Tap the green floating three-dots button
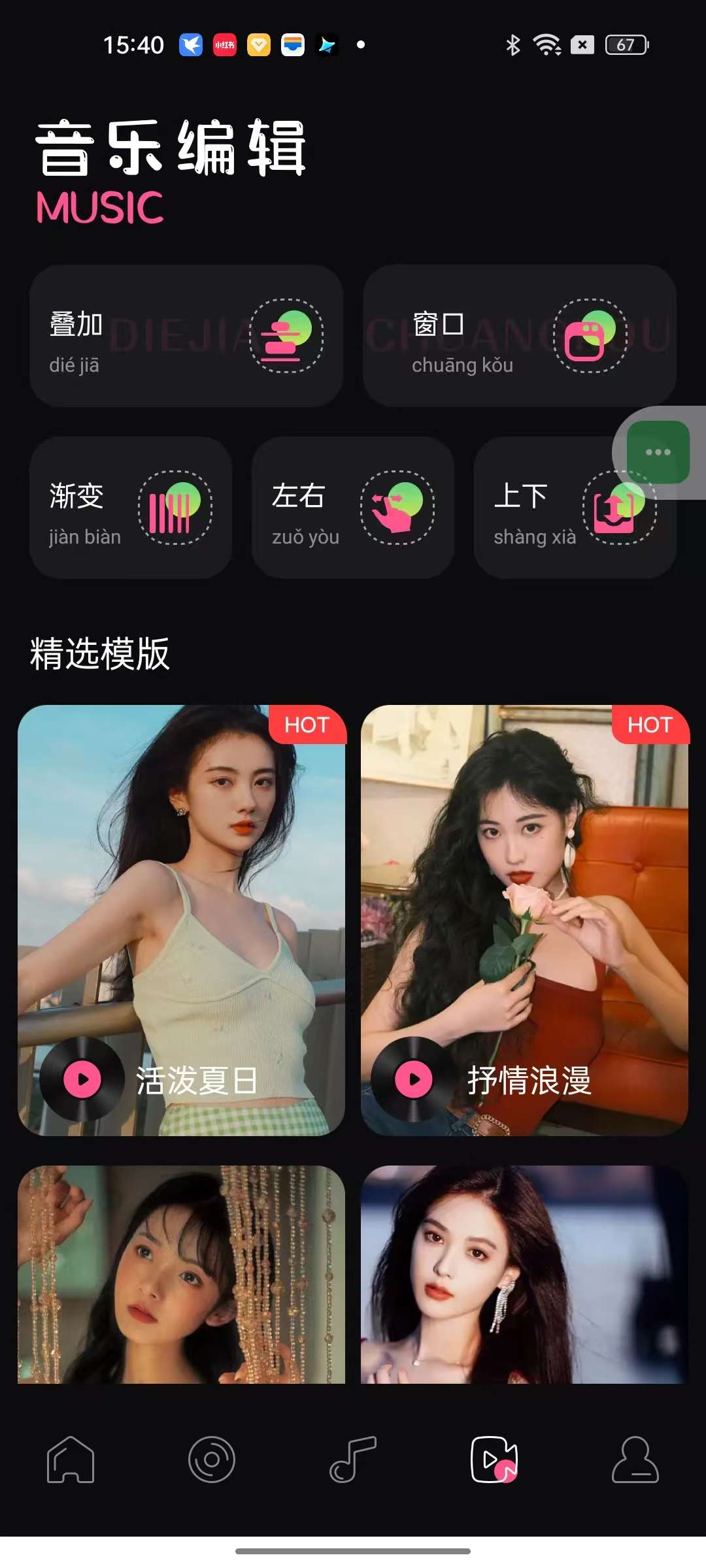The height and width of the screenshot is (1568, 706). point(658,452)
